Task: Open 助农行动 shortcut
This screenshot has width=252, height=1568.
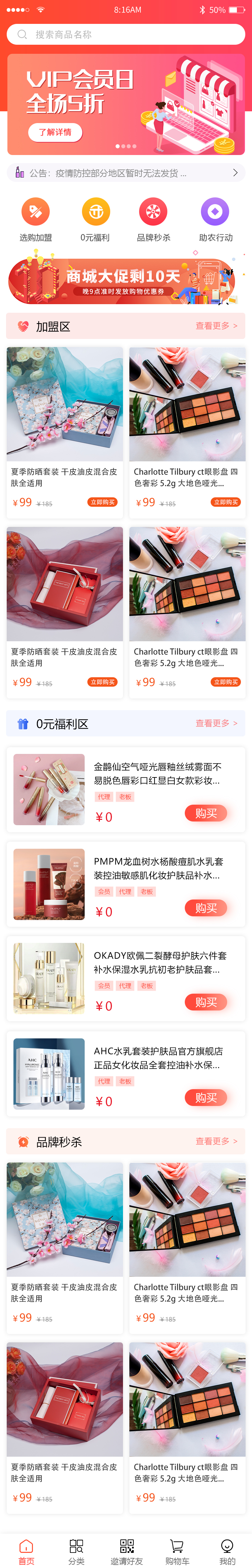Action: 215,219
